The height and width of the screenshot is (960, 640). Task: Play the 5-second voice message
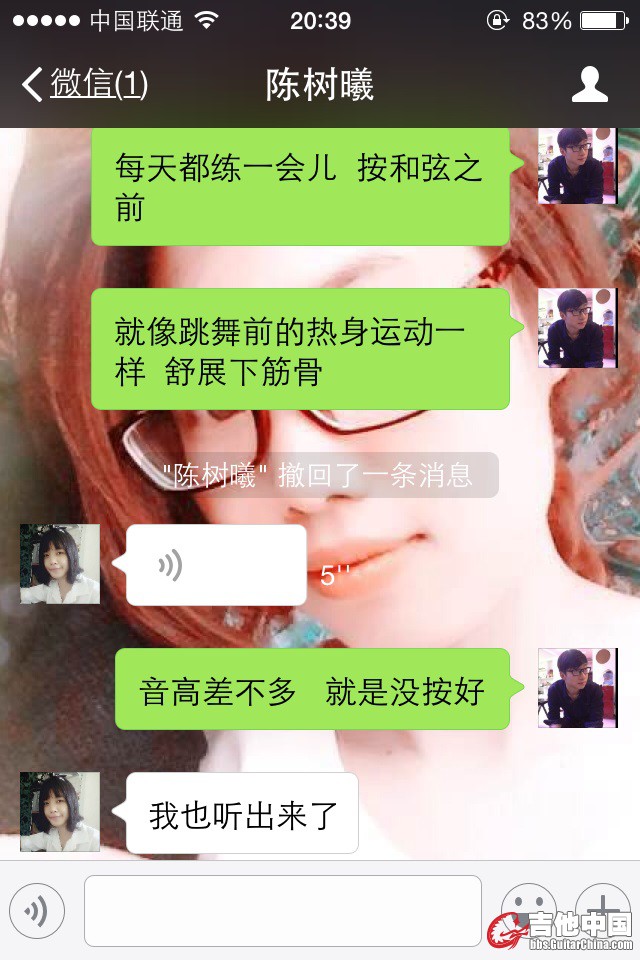point(215,565)
